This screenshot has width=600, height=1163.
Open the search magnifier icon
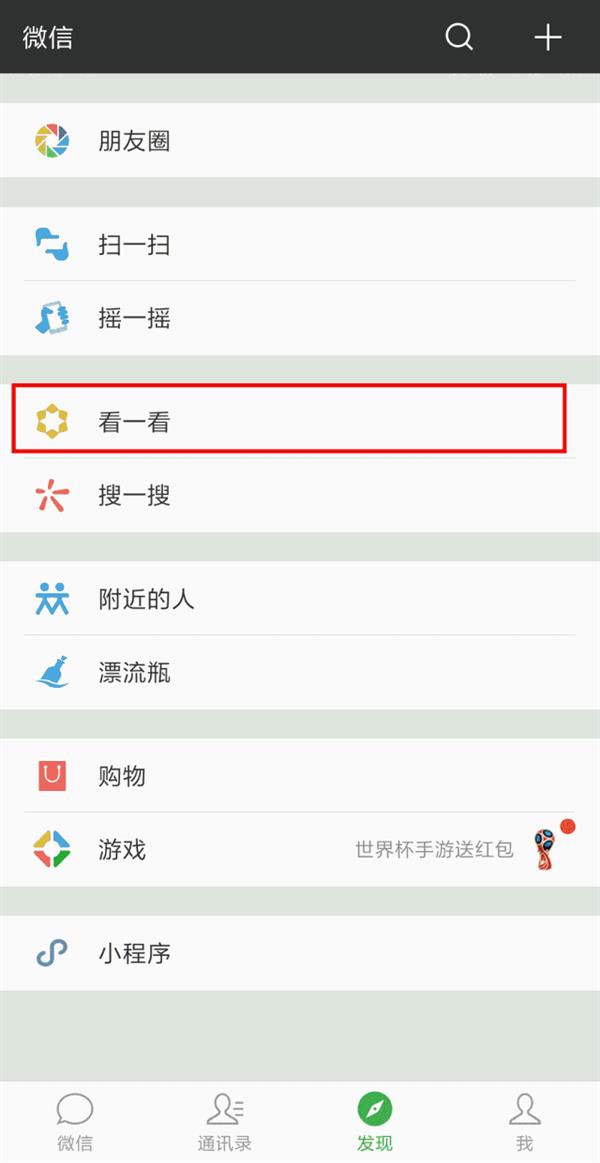[x=458, y=38]
